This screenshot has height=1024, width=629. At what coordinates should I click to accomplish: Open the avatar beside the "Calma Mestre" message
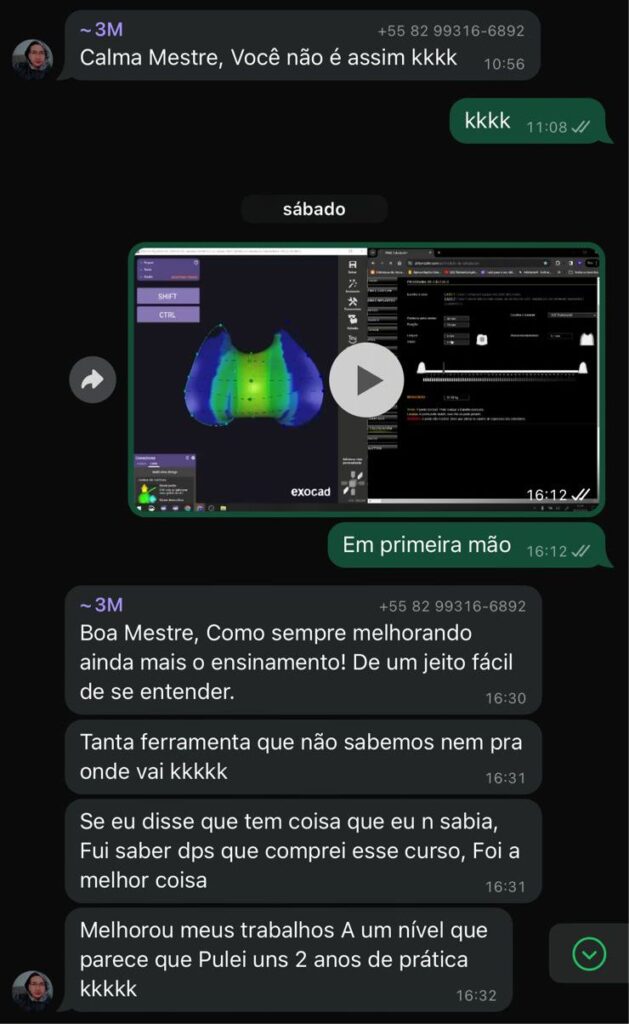[x=32, y=59]
